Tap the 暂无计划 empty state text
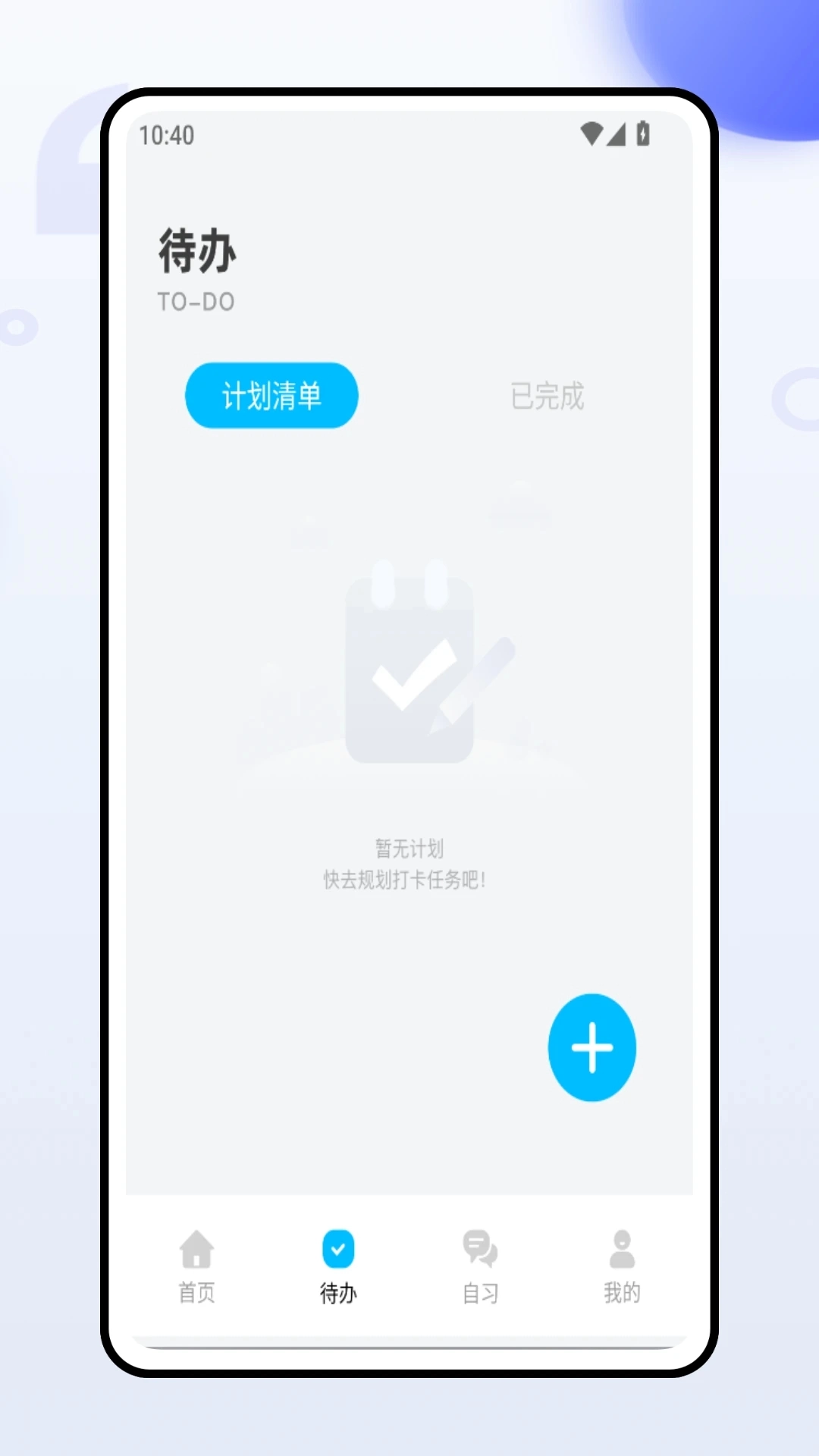 coord(409,849)
